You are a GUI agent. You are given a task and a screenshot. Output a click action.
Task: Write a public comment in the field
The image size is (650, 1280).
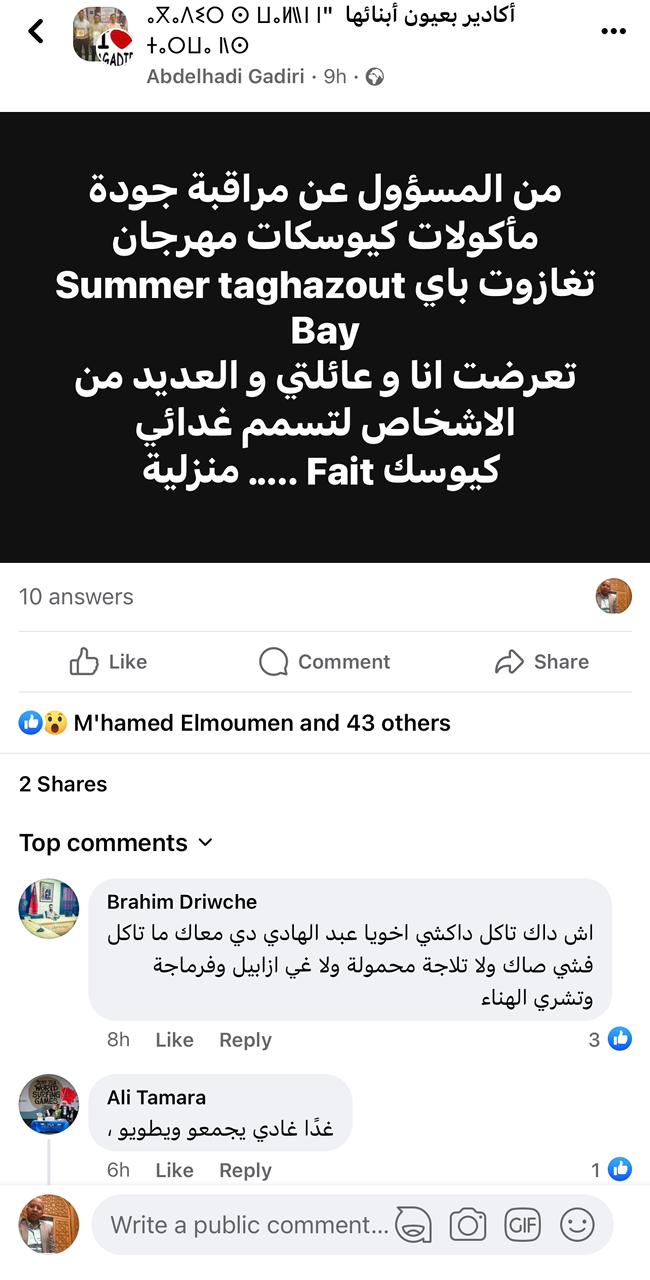248,1224
